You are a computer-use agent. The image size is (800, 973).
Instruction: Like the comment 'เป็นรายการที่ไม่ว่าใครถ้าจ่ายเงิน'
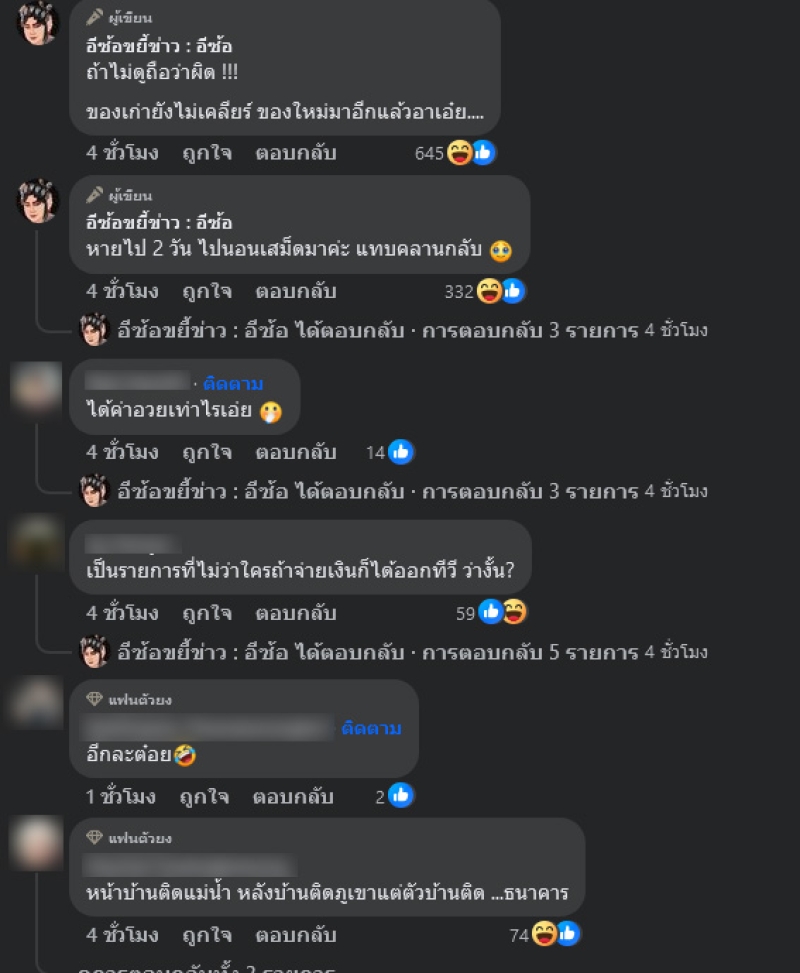pos(206,613)
